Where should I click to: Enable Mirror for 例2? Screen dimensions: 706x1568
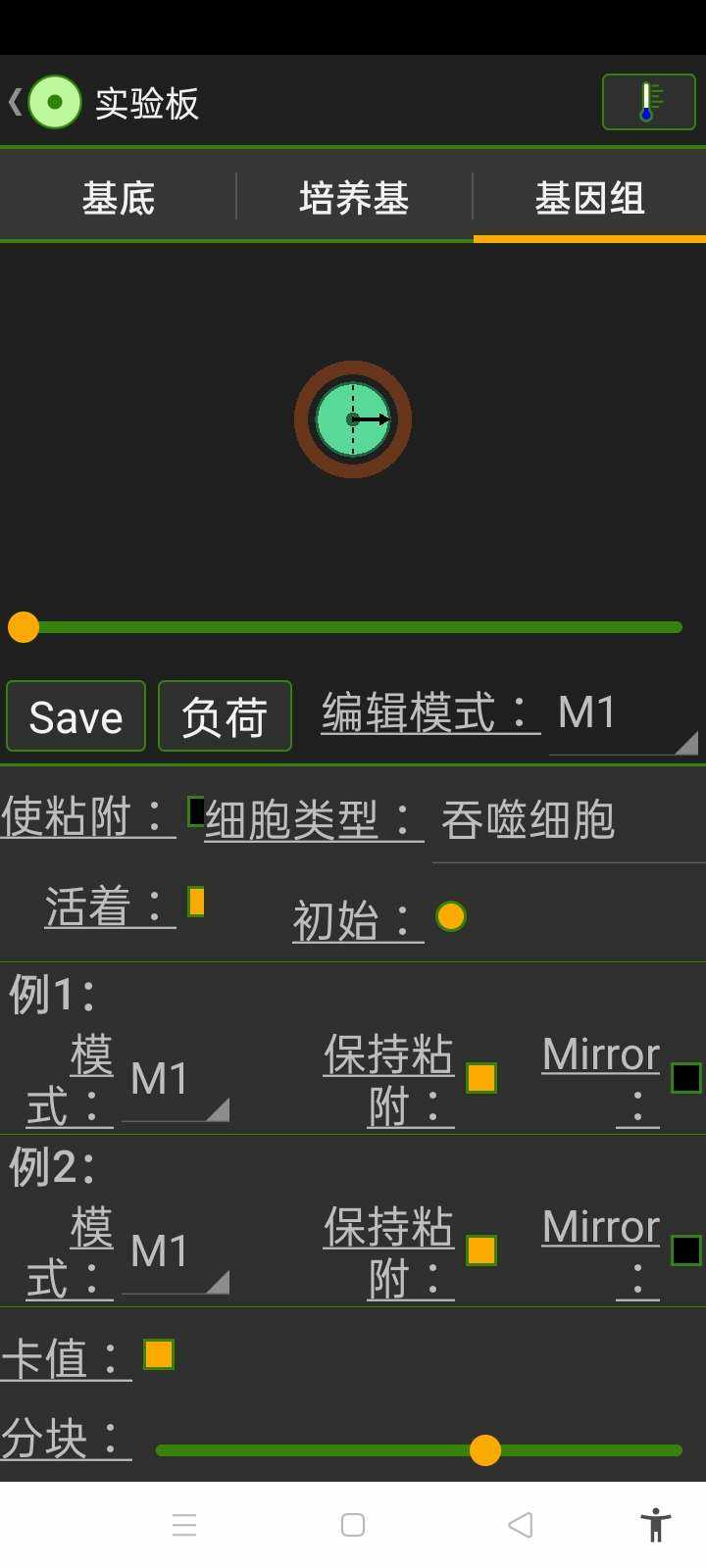tap(685, 1250)
